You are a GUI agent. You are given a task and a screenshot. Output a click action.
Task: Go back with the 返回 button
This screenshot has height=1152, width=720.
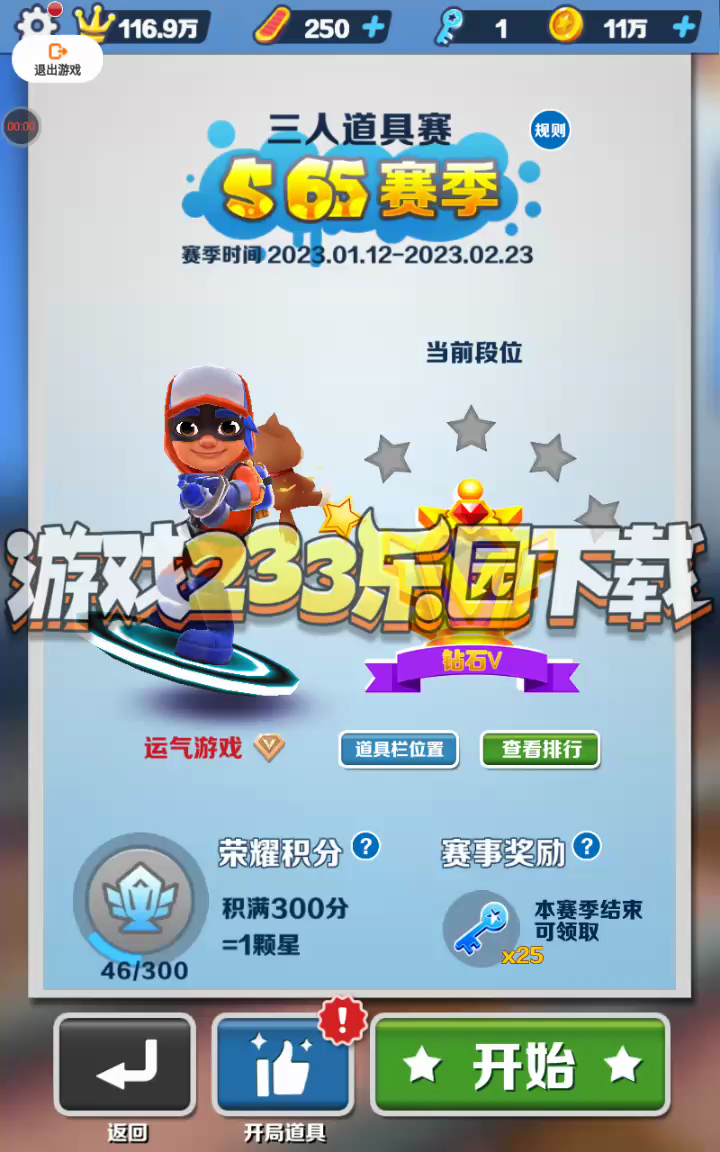point(125,1065)
